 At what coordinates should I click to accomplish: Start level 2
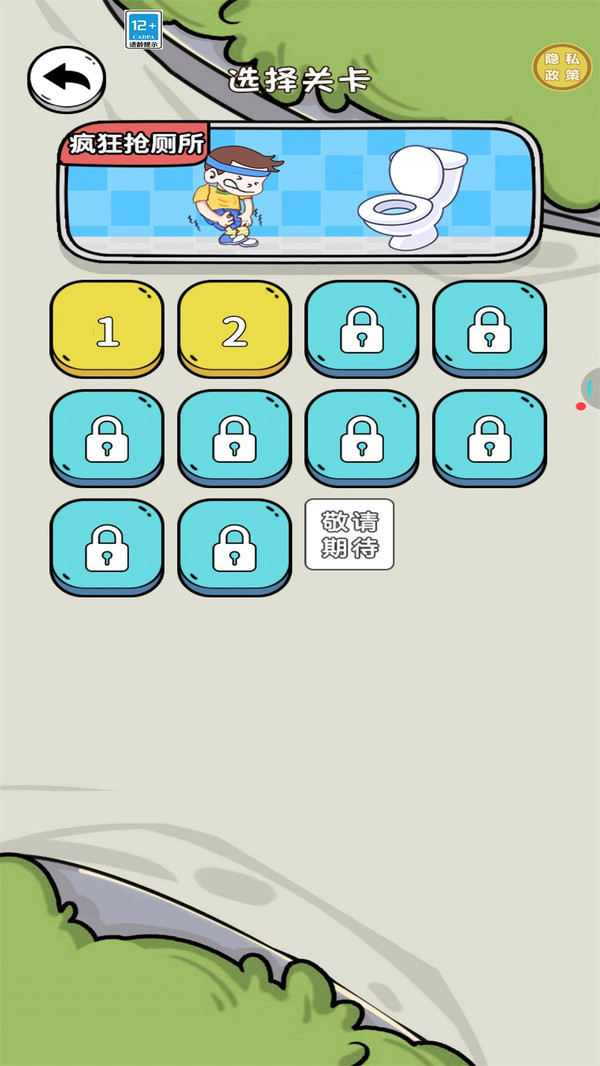tap(234, 329)
